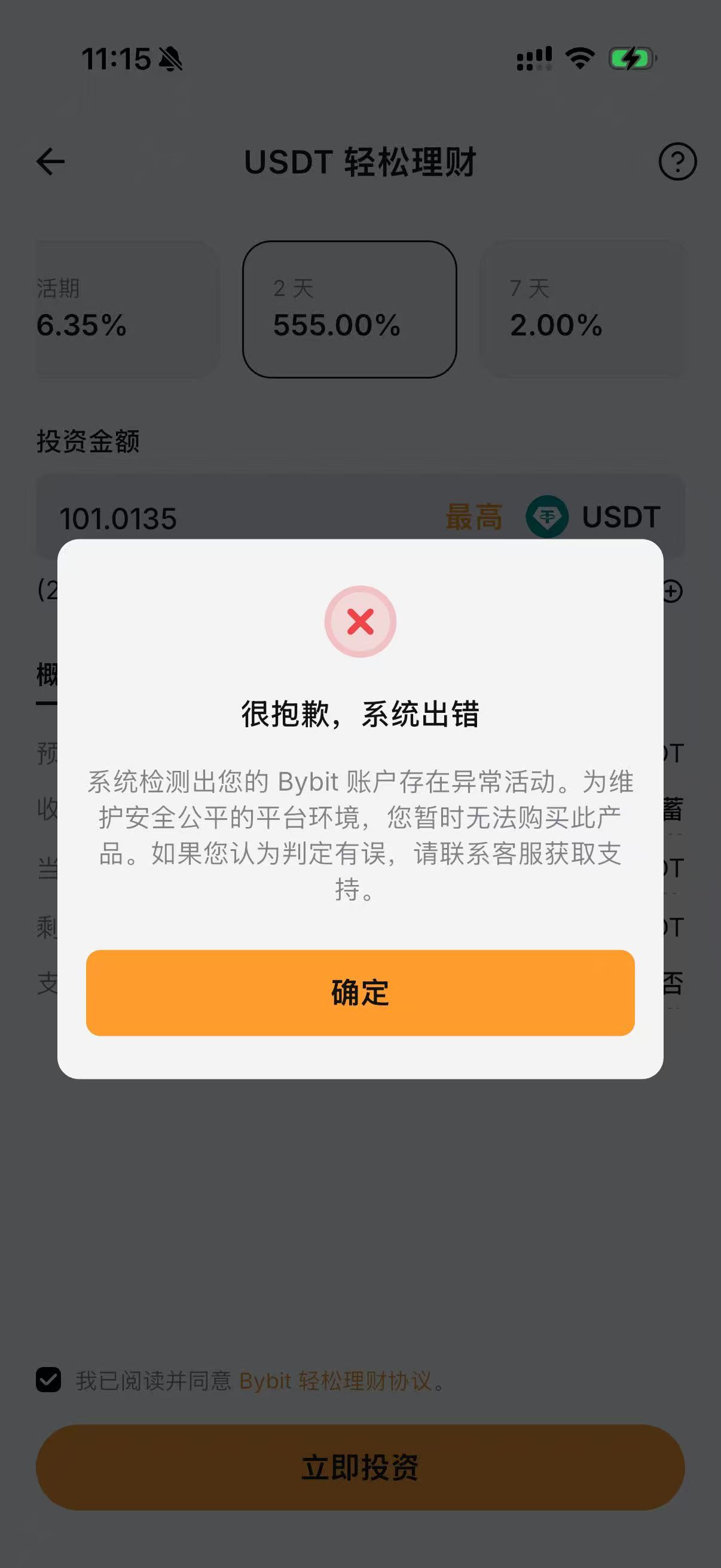The width and height of the screenshot is (721, 1568).
Task: Confirm the error dialog with 确定
Action: tap(360, 993)
